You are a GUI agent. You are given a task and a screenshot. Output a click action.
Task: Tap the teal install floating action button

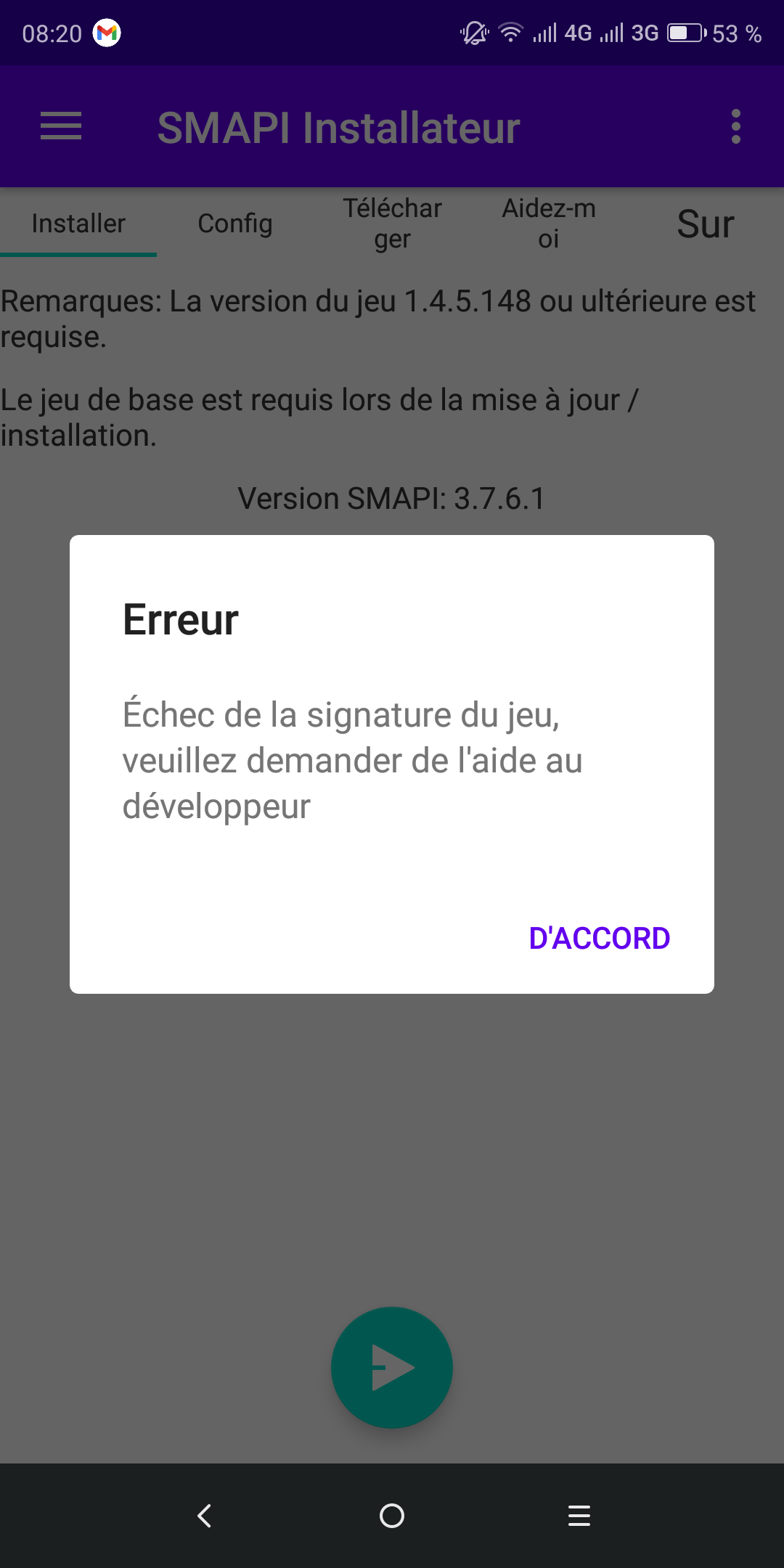[x=391, y=1366]
